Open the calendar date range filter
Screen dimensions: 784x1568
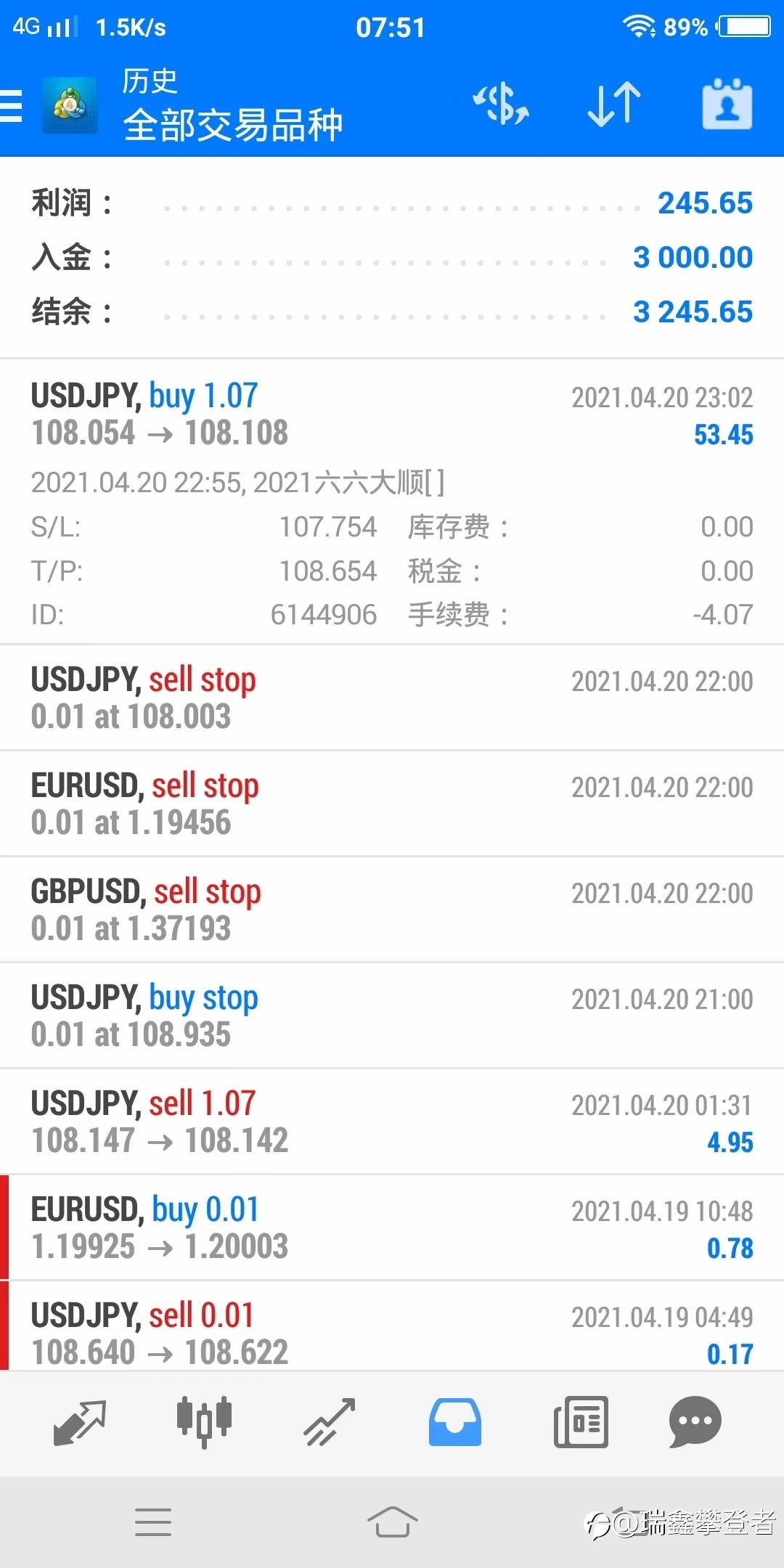(727, 105)
